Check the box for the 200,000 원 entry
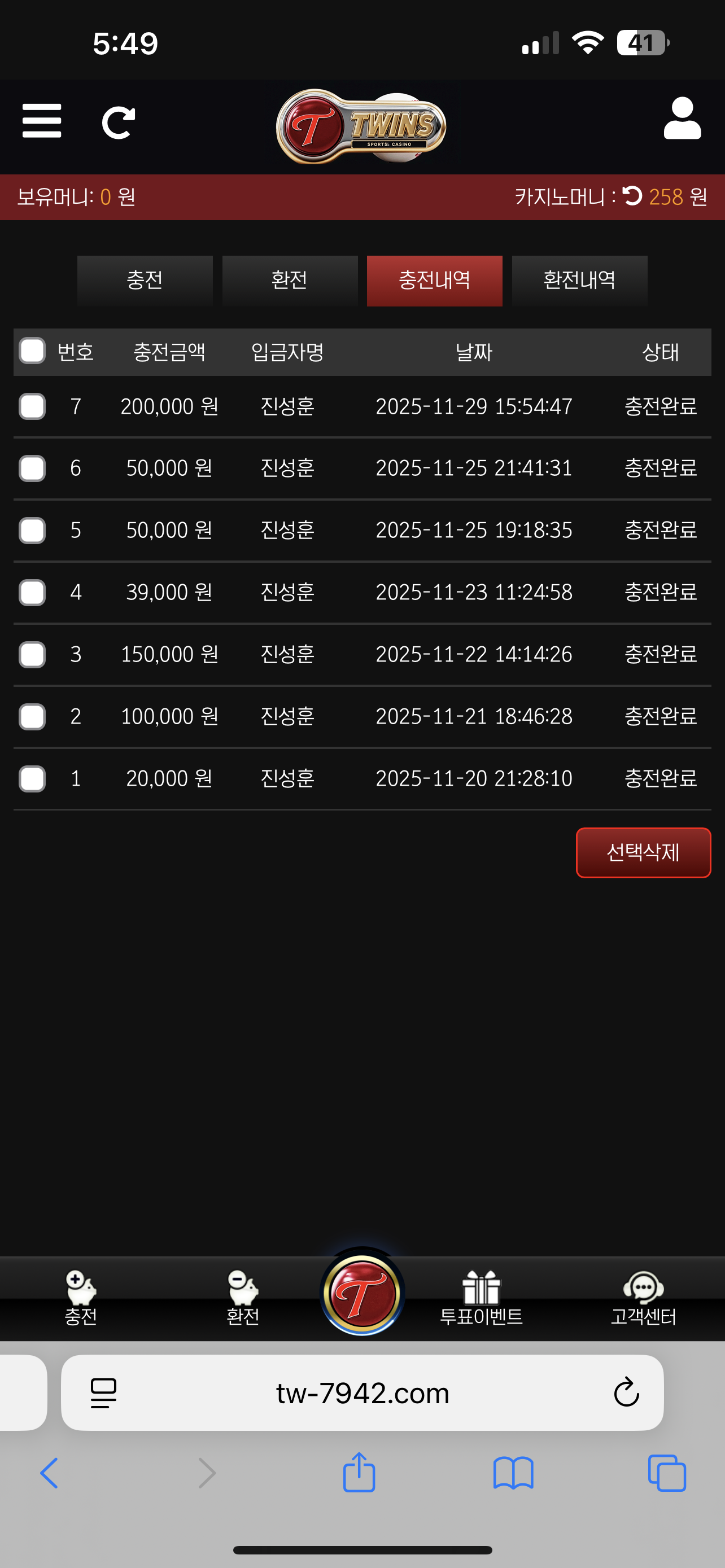The height and width of the screenshot is (1568, 725). tap(32, 406)
